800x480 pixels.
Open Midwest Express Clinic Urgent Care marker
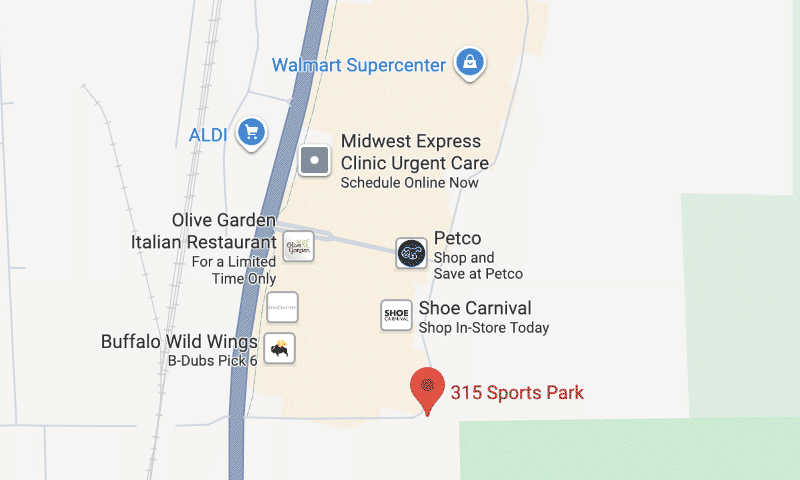click(x=315, y=160)
